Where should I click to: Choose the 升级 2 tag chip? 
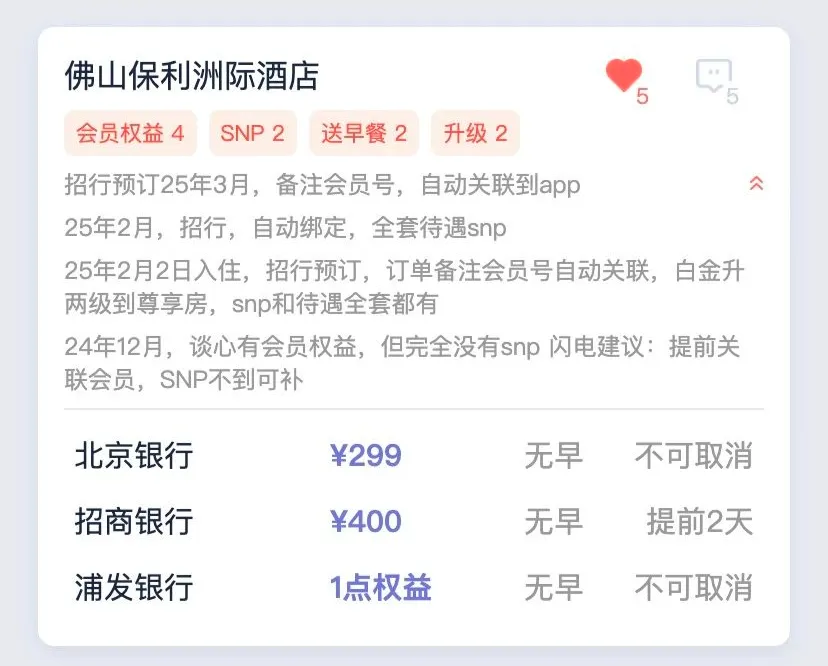point(475,134)
